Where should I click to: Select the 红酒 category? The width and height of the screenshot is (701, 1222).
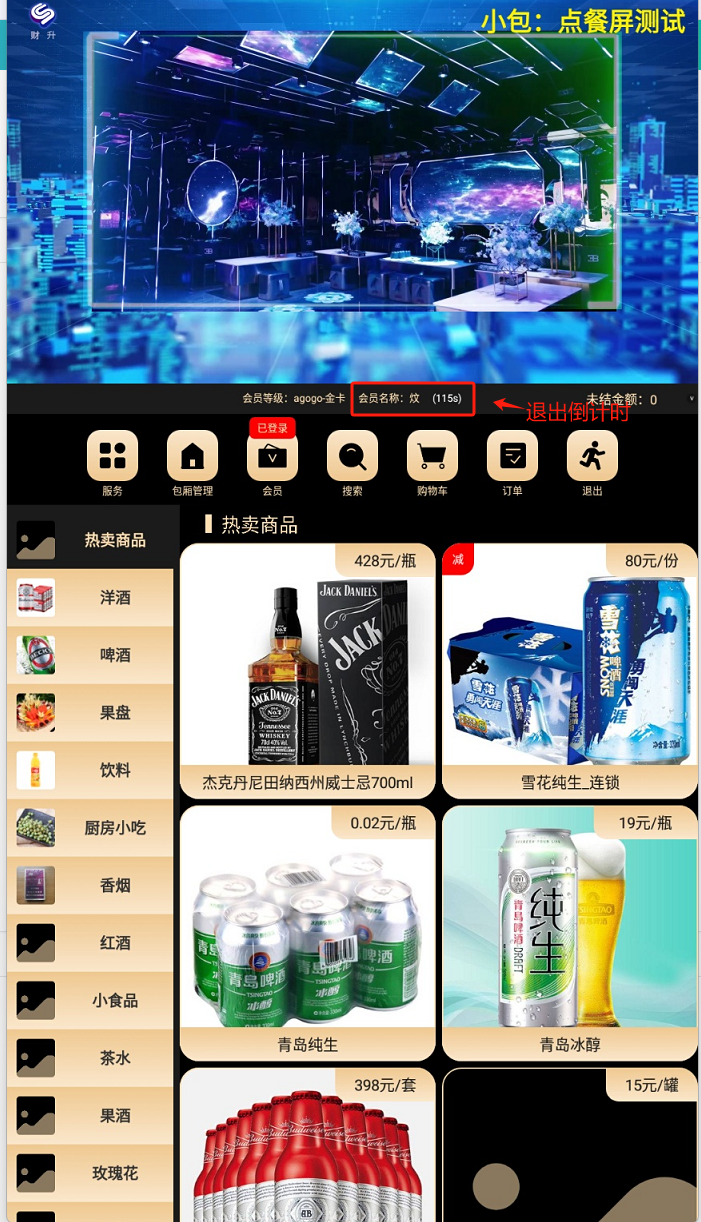(x=90, y=943)
